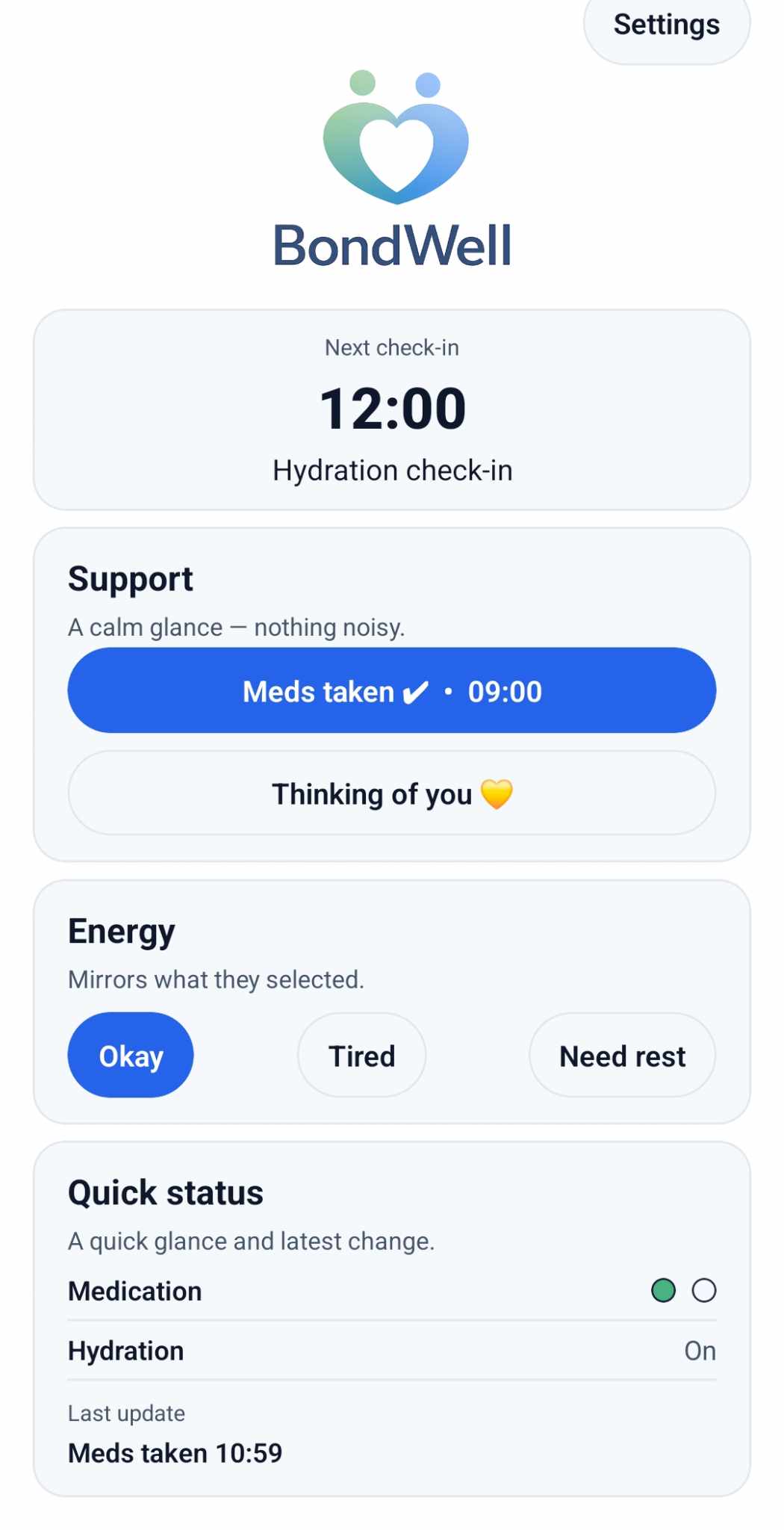Choose the Tired energy level
The height and width of the screenshot is (1530, 784).
[361, 1055]
